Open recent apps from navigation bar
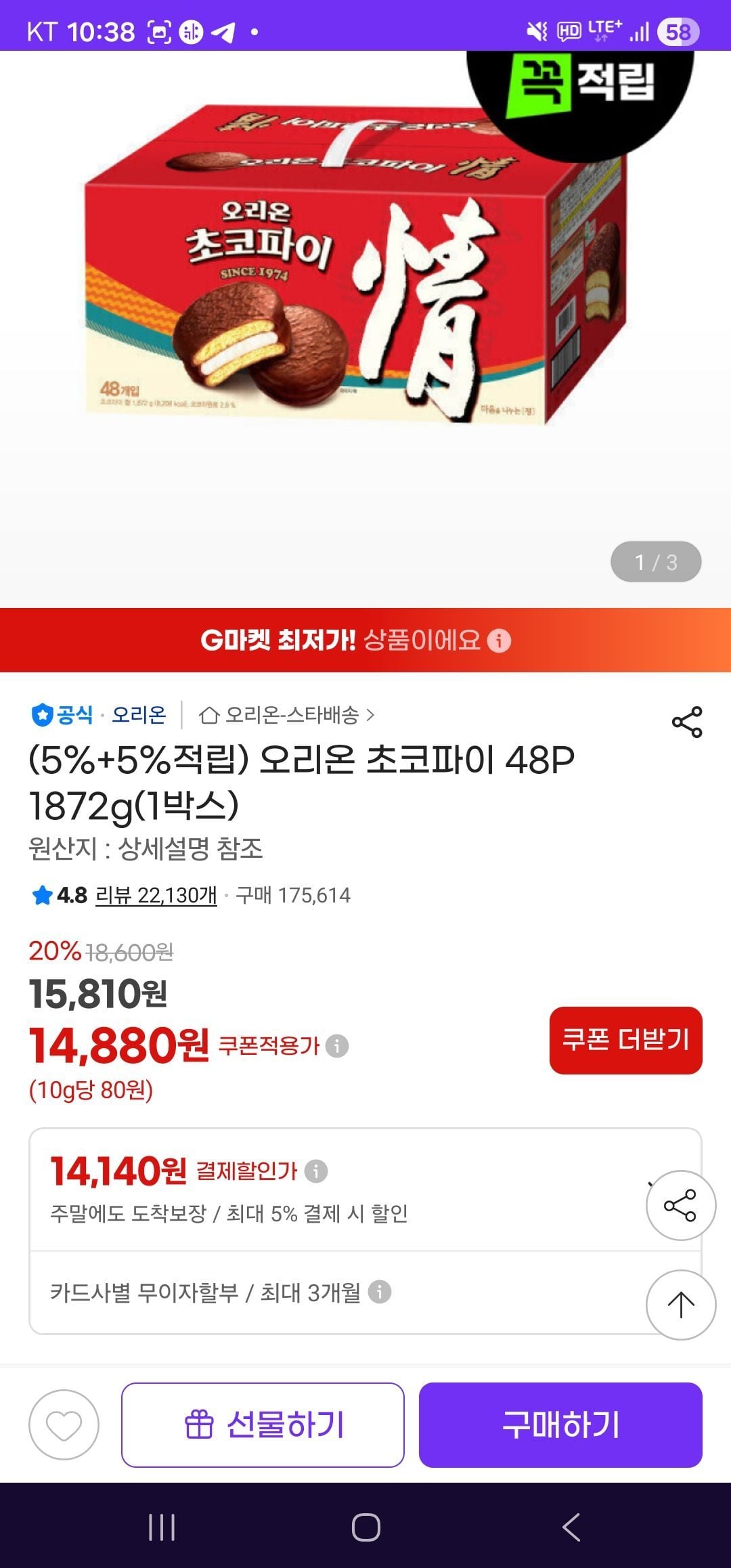The image size is (731, 1568). click(x=162, y=1527)
